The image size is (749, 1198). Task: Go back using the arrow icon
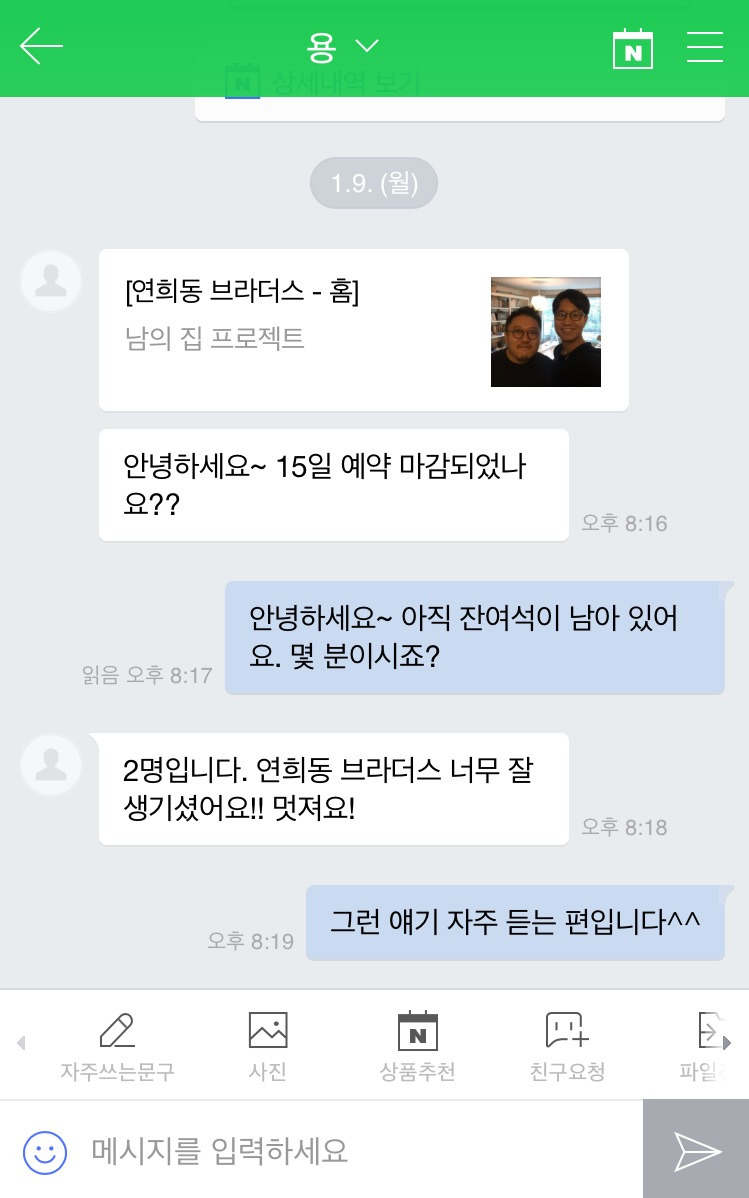[x=41, y=47]
